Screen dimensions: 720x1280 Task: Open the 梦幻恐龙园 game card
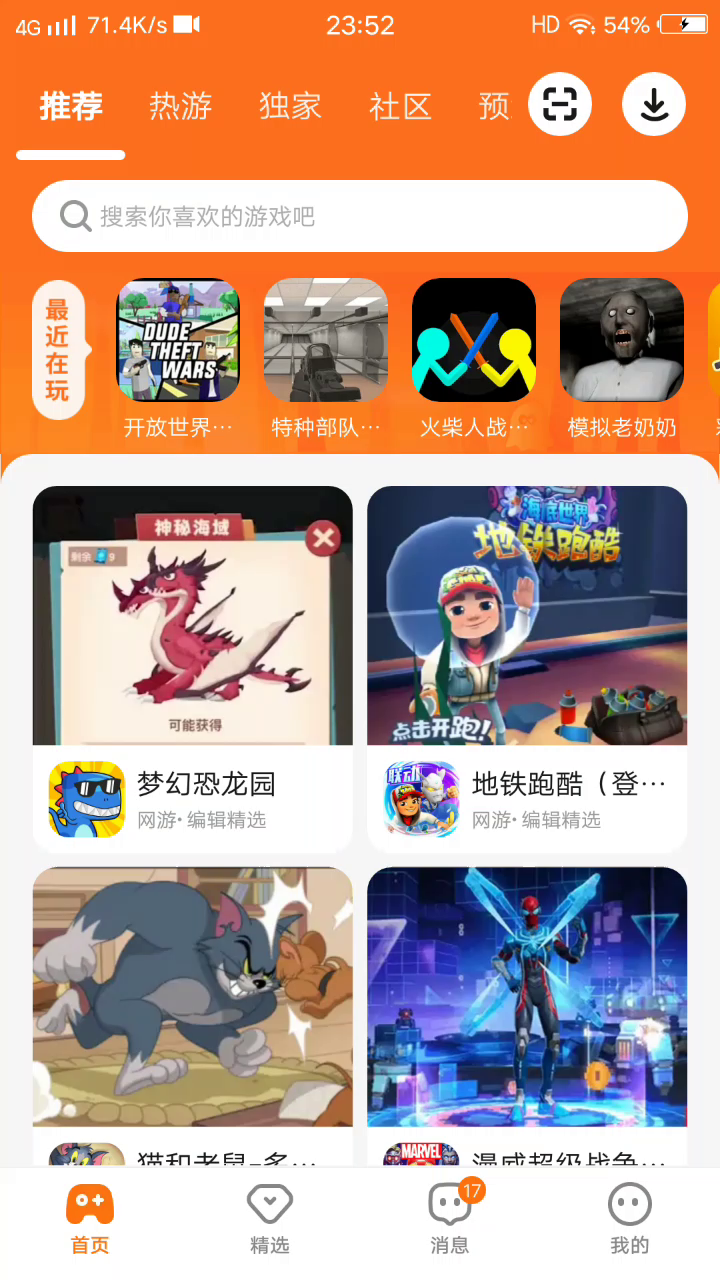pyautogui.click(x=193, y=668)
